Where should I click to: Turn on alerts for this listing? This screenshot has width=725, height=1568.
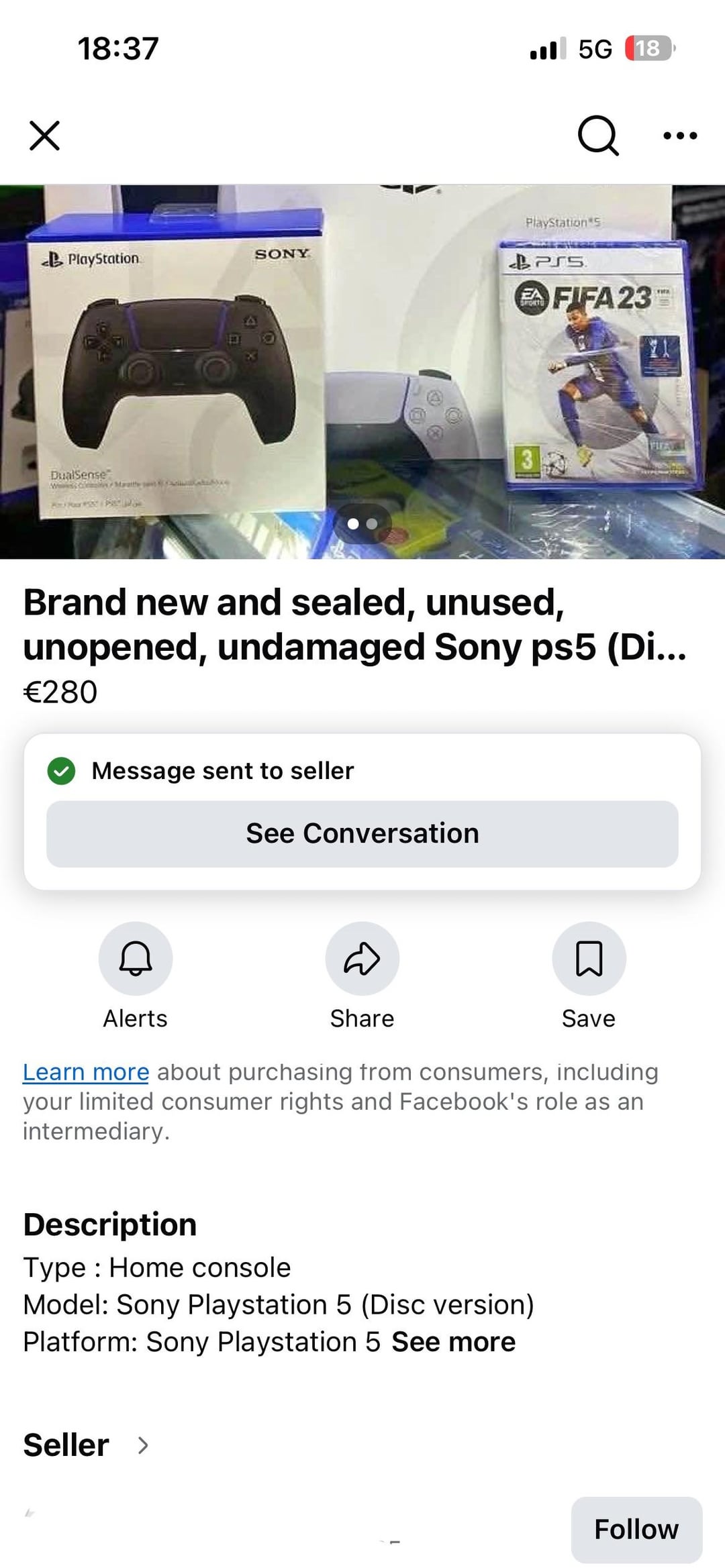click(136, 958)
